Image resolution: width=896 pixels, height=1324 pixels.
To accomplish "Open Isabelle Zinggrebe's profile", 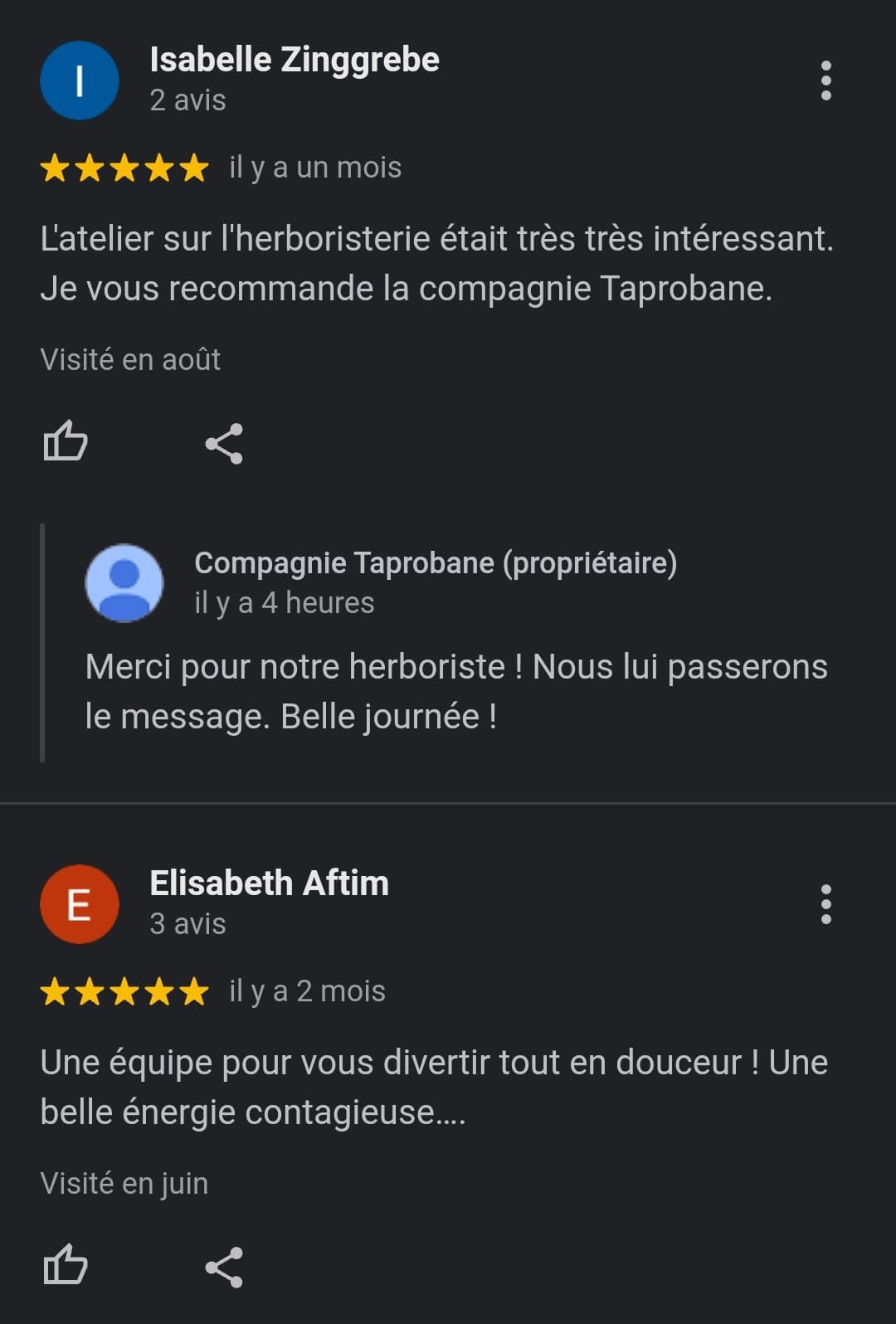I will [x=294, y=61].
